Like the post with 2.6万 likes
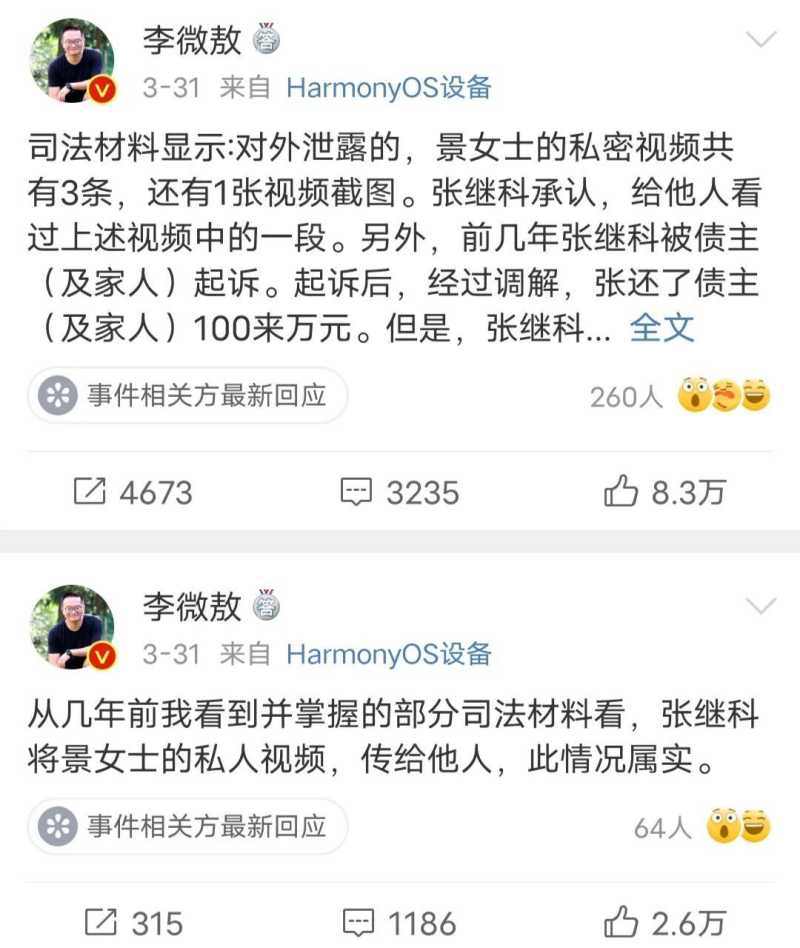 pos(664,922)
